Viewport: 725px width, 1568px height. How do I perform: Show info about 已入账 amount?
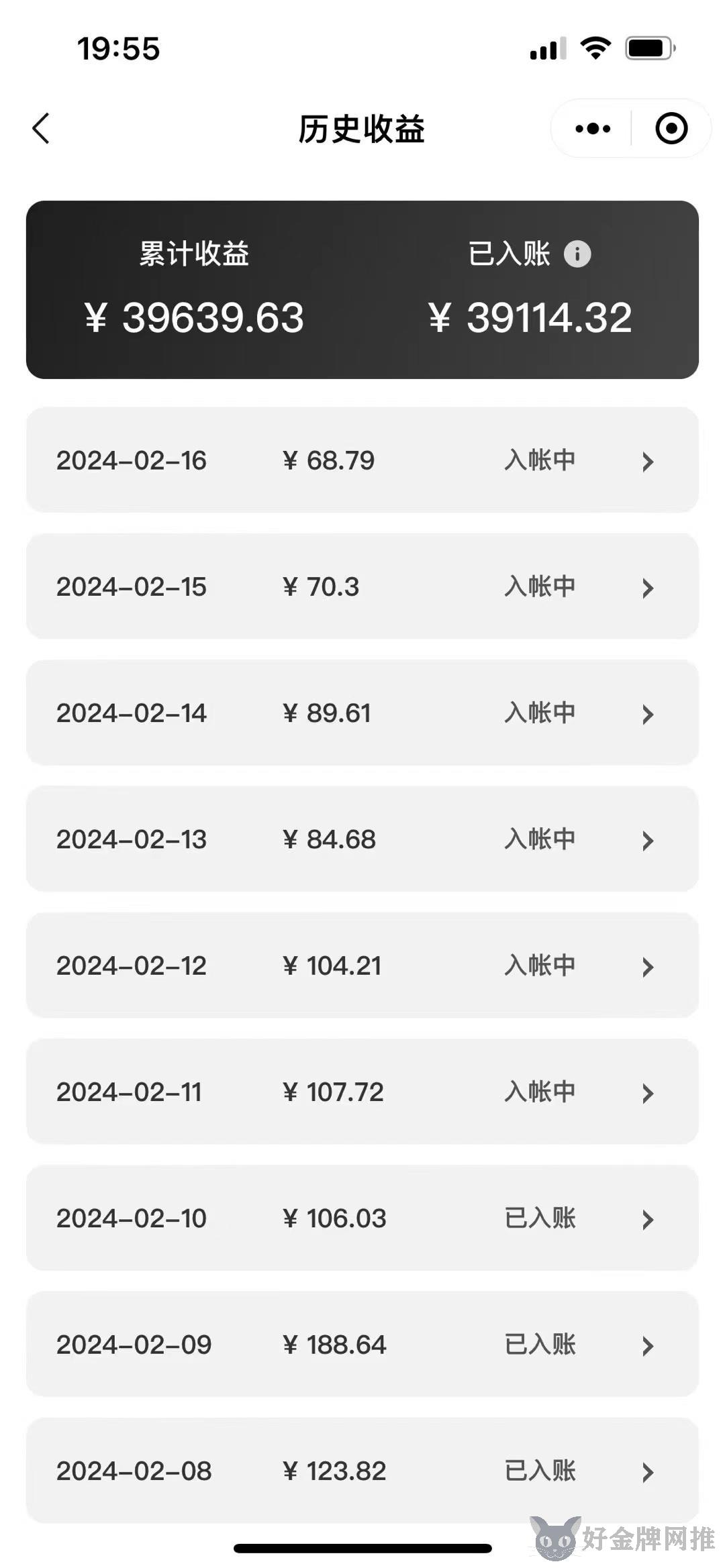[x=577, y=254]
